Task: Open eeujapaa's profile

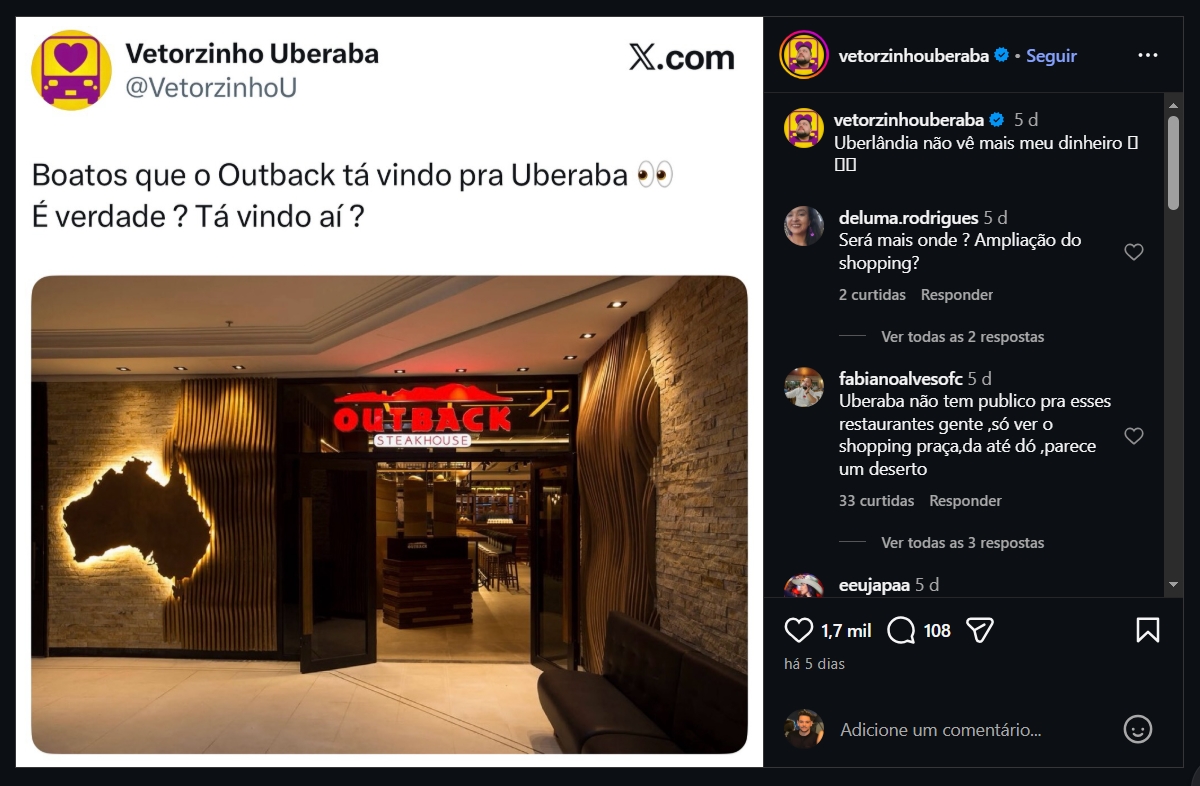Action: (x=874, y=585)
